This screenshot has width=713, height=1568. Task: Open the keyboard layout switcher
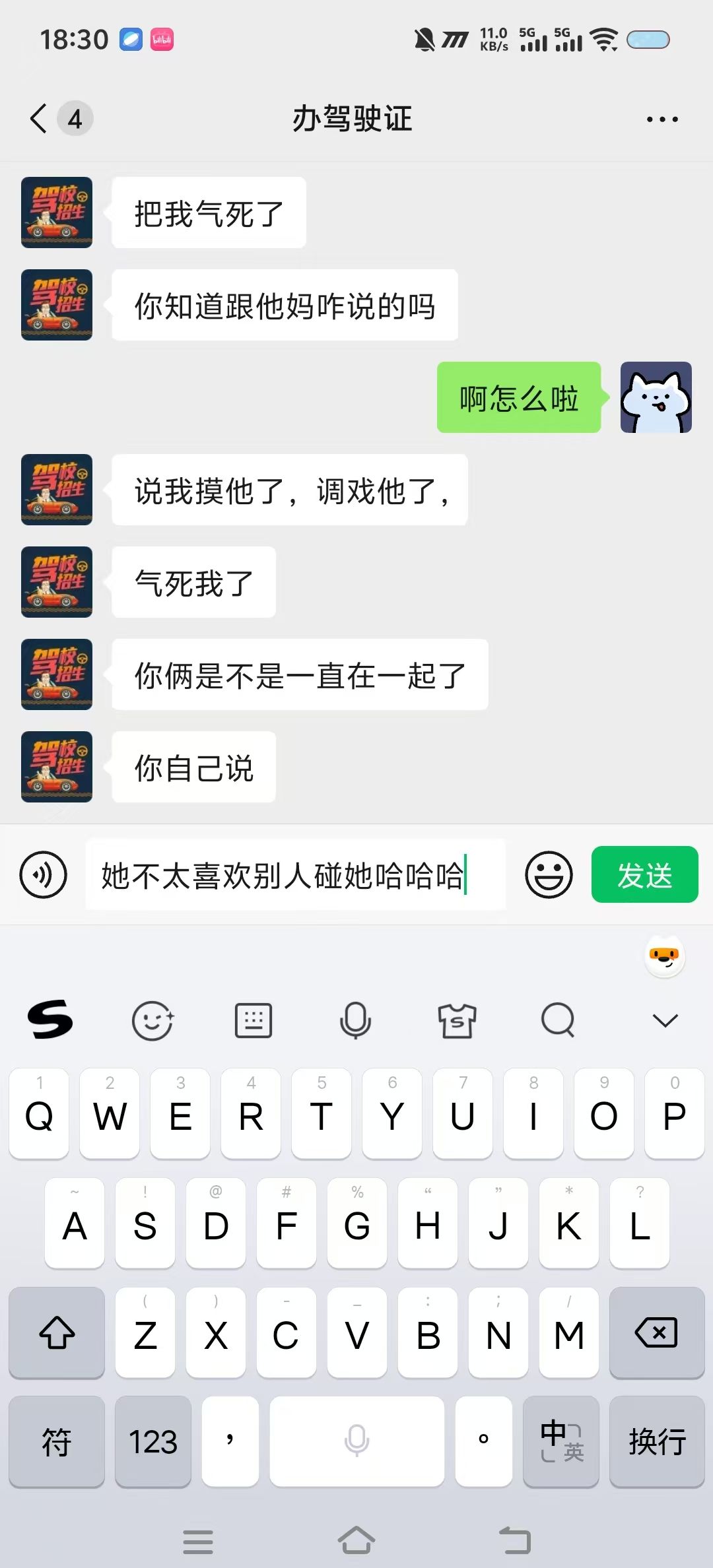click(x=254, y=1021)
